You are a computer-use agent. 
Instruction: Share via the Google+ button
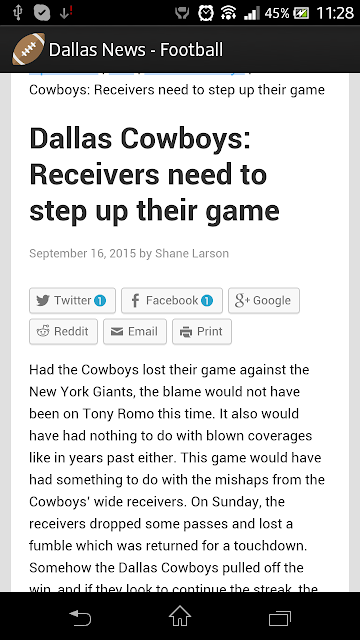(x=264, y=300)
